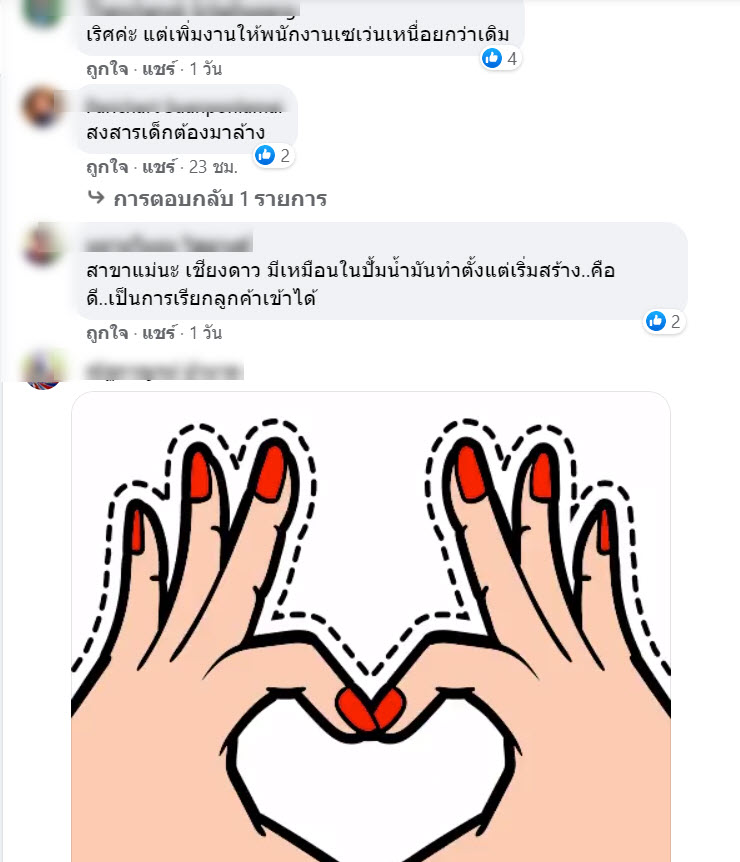The width and height of the screenshot is (740, 862).
Task: Open profile of 'สงสารเด็กต้องมาล้าง' commenter avatar
Action: point(43,106)
